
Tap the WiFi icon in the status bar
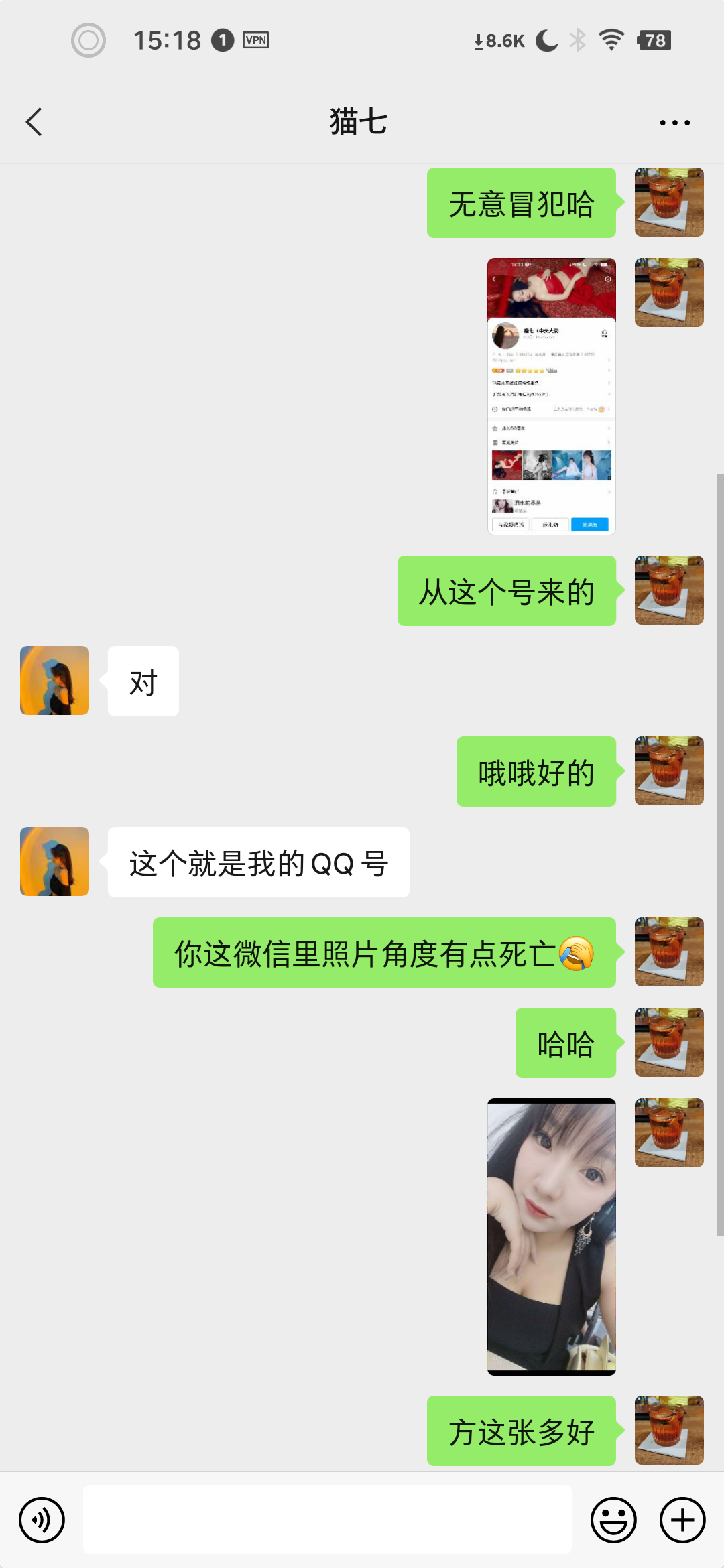[611, 40]
